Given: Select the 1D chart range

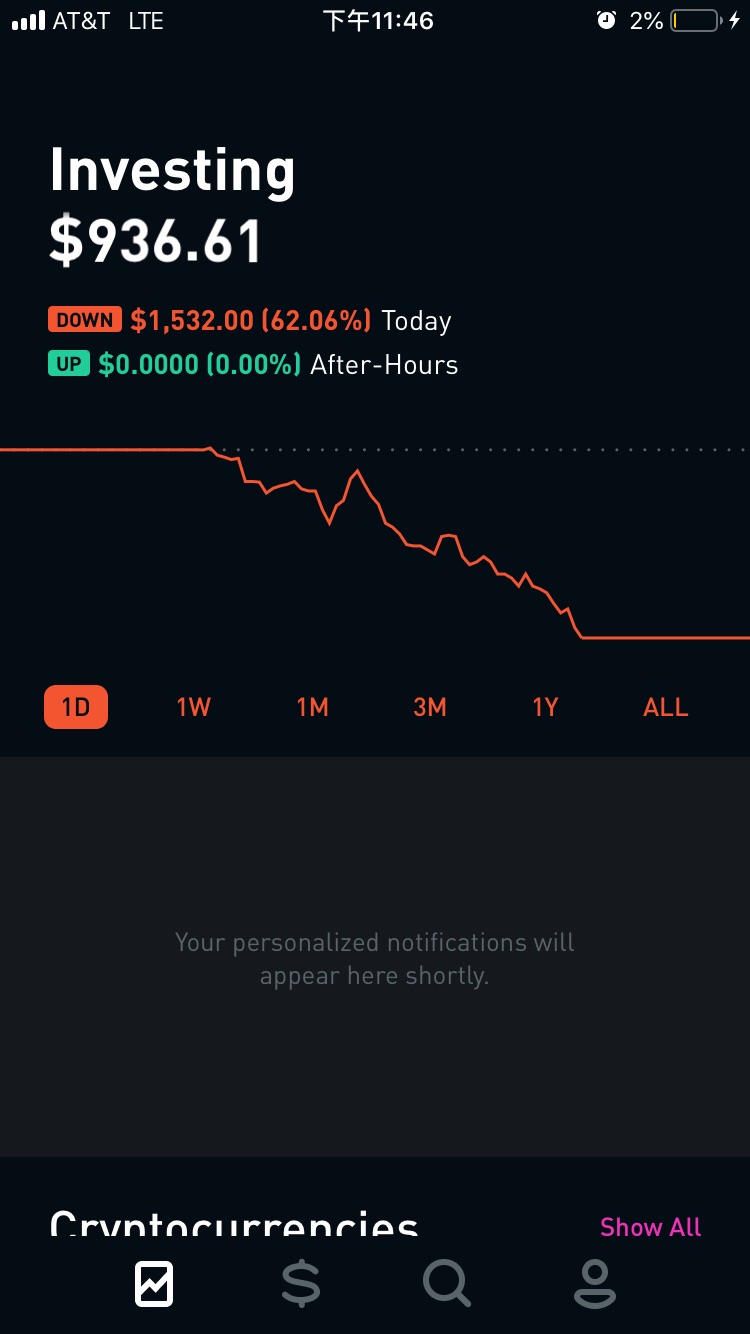Looking at the screenshot, I should pos(76,707).
